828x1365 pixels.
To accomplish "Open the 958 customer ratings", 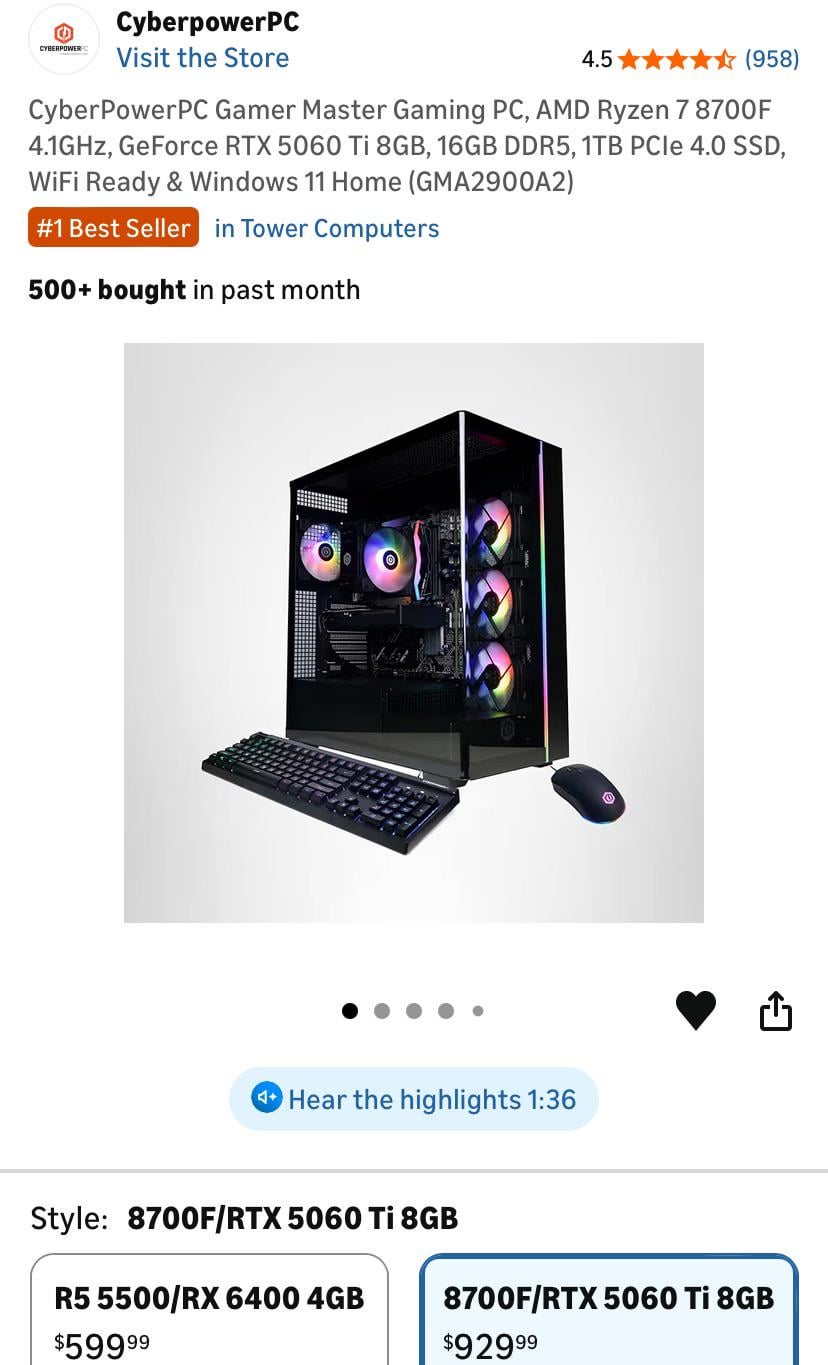I will click(771, 59).
